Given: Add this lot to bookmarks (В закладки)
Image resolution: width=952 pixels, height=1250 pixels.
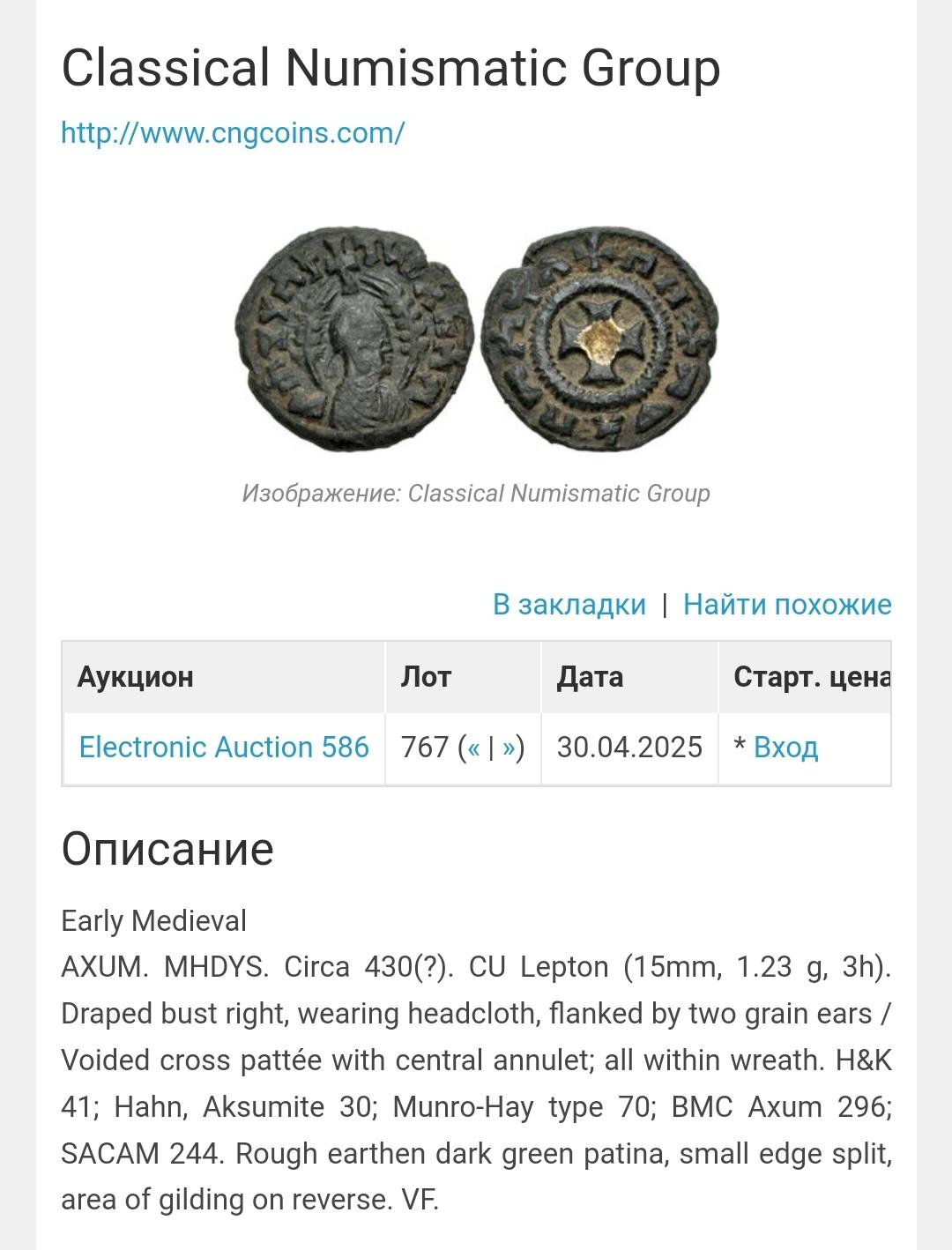Looking at the screenshot, I should [569, 605].
